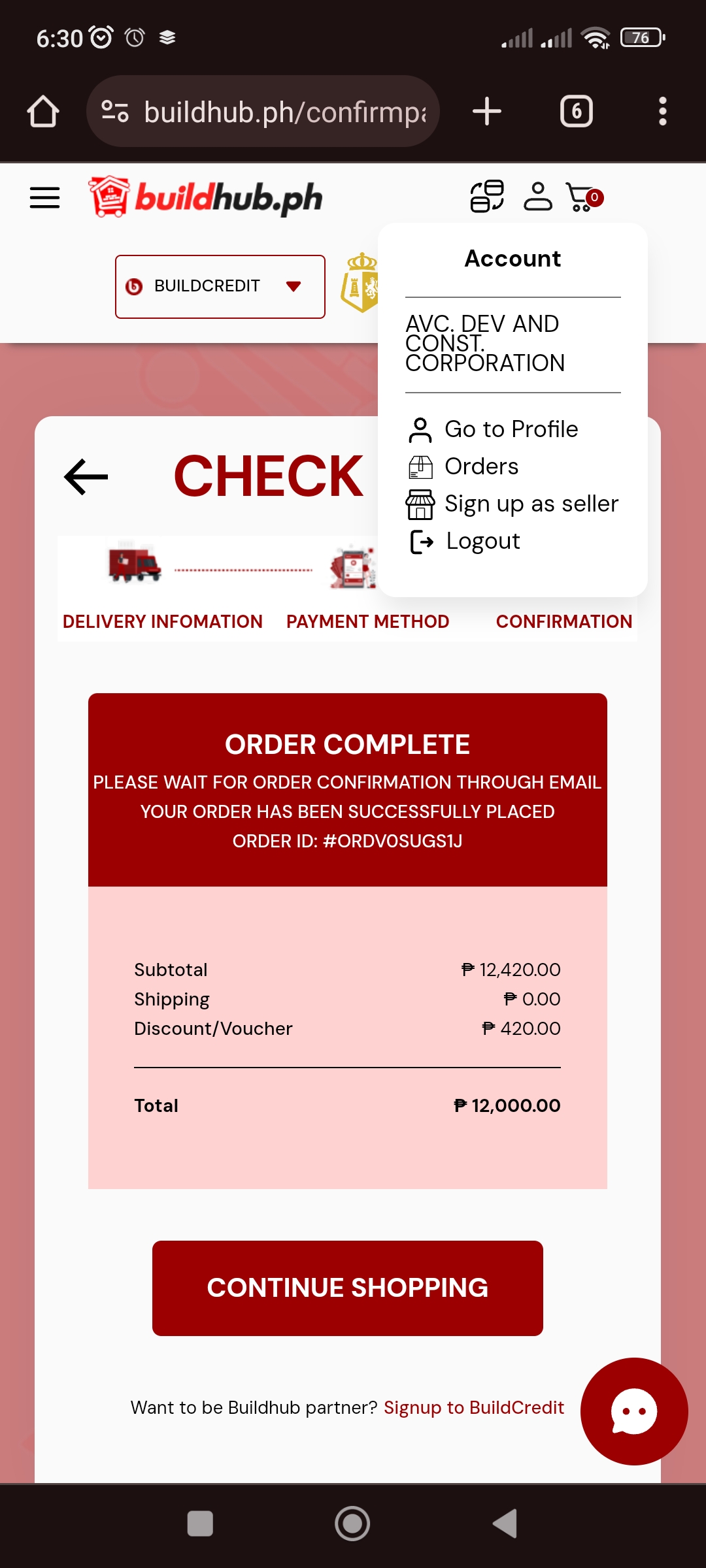
Task: Tap Continue Shopping button
Action: coord(347,1288)
